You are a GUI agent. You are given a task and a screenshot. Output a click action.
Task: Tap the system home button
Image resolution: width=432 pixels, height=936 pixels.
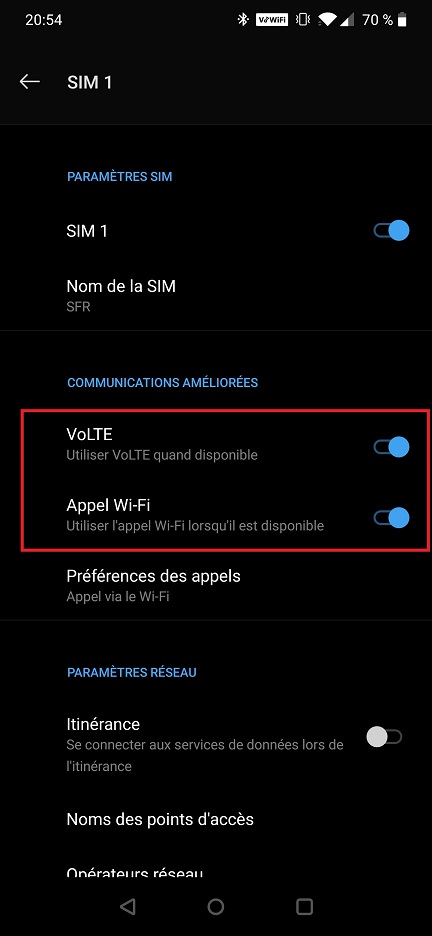(216, 907)
